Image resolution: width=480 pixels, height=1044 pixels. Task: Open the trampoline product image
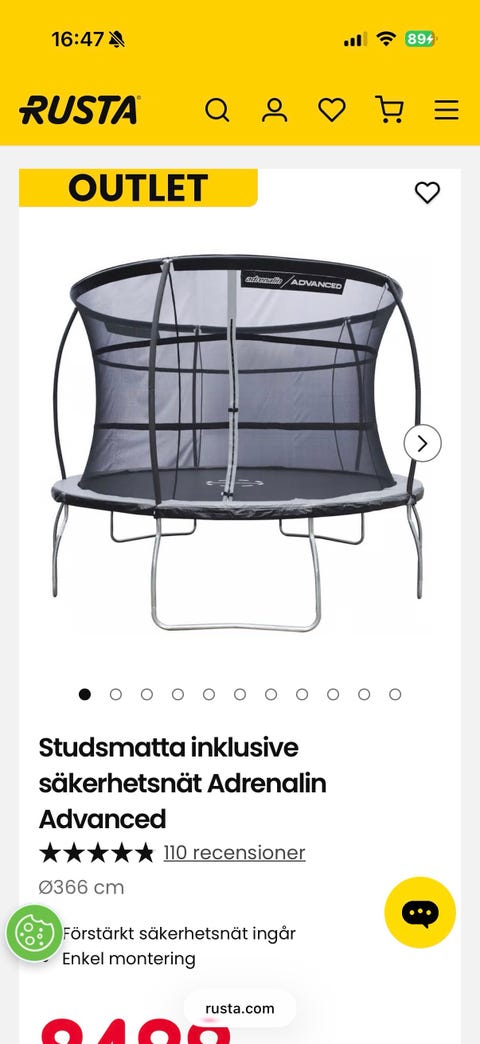(x=238, y=443)
